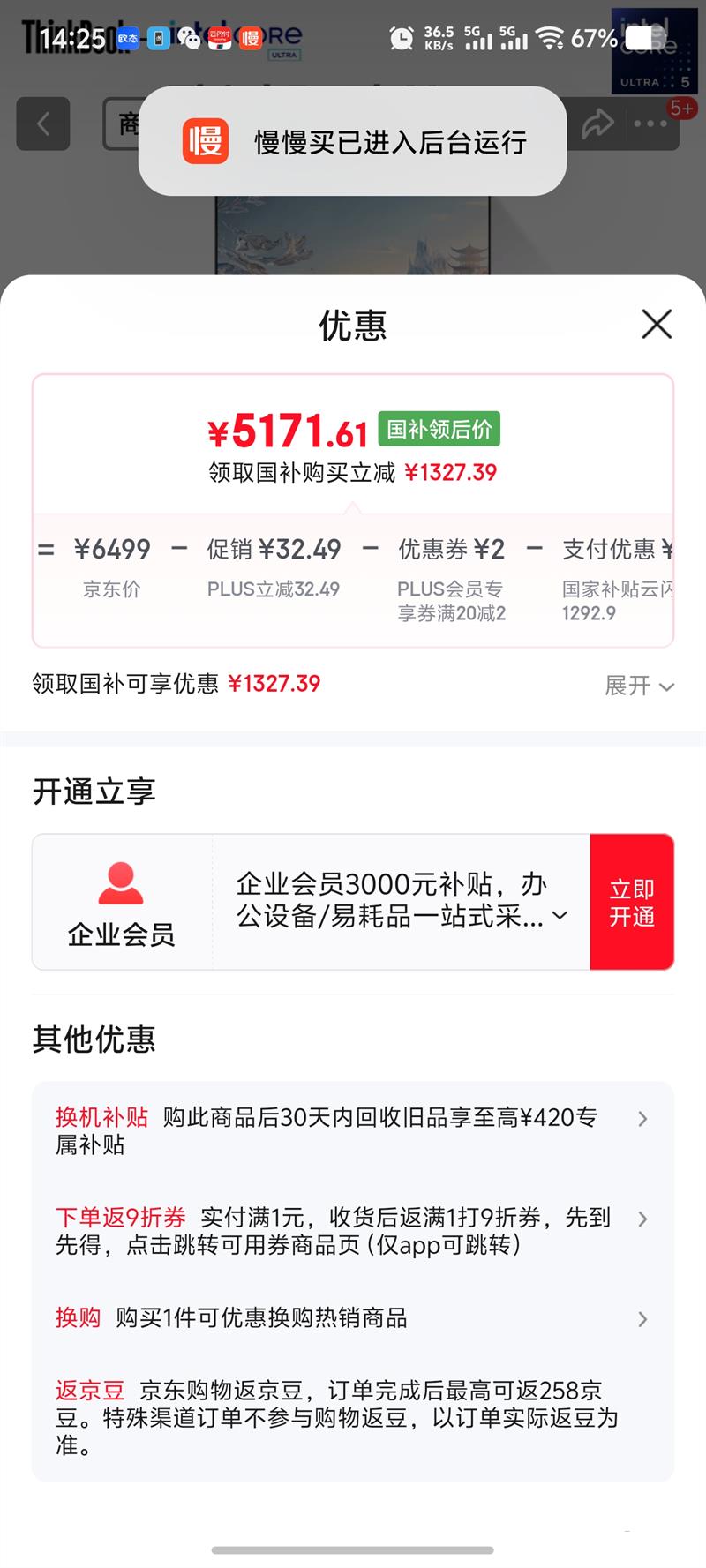Close the 优惠 discount sheet
The width and height of the screenshot is (706, 1568).
[x=657, y=324]
